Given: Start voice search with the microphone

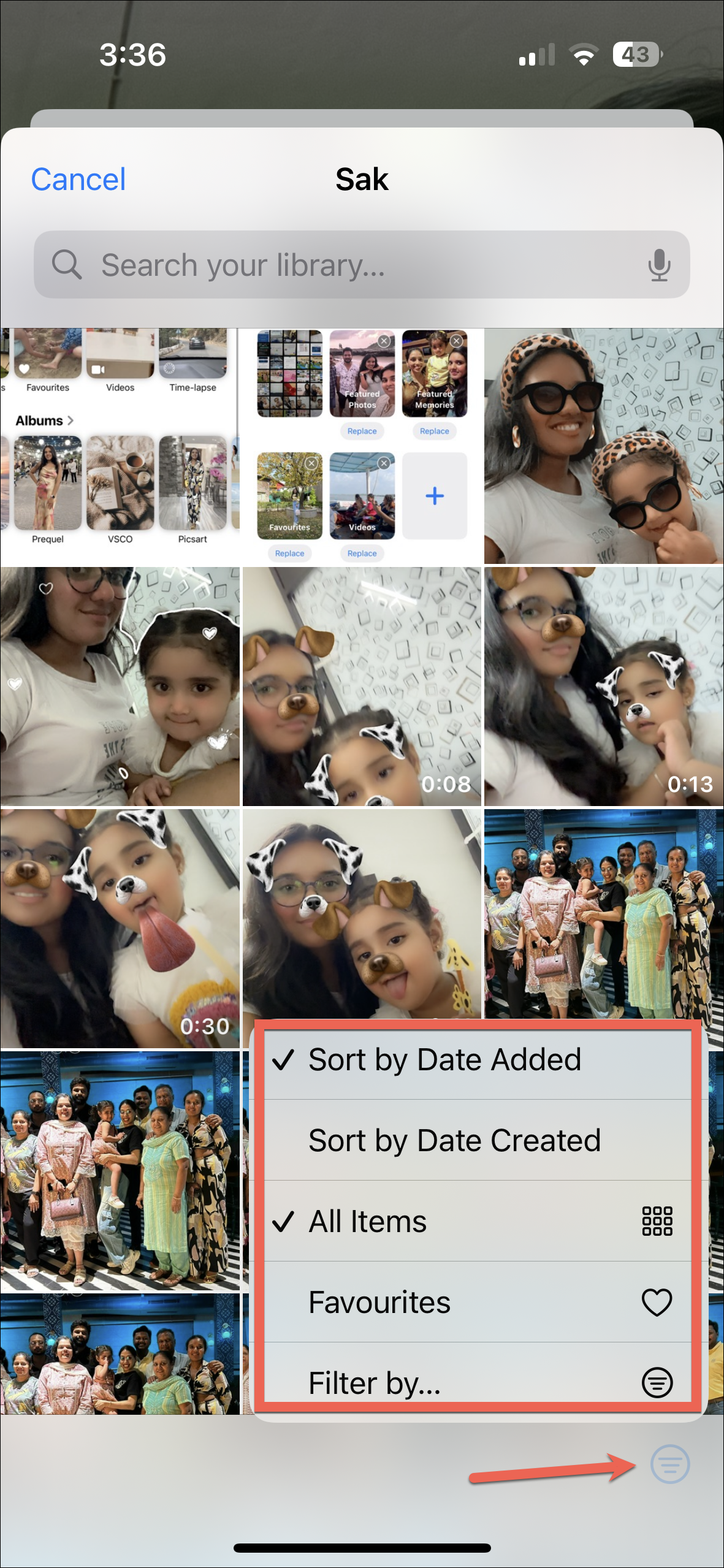Looking at the screenshot, I should coord(659,265).
